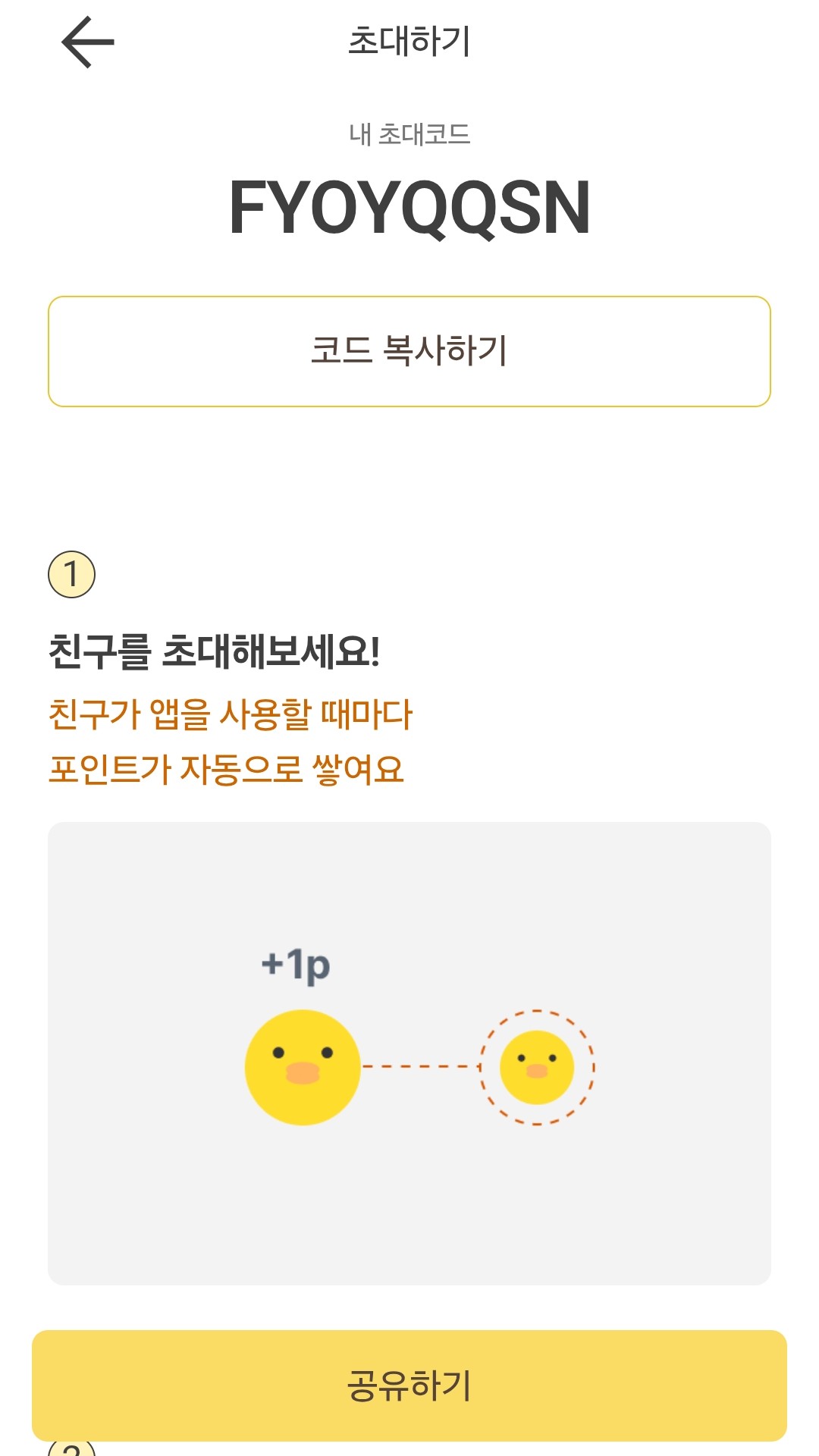
Task: Click inside the copy code outlined box
Action: [409, 350]
